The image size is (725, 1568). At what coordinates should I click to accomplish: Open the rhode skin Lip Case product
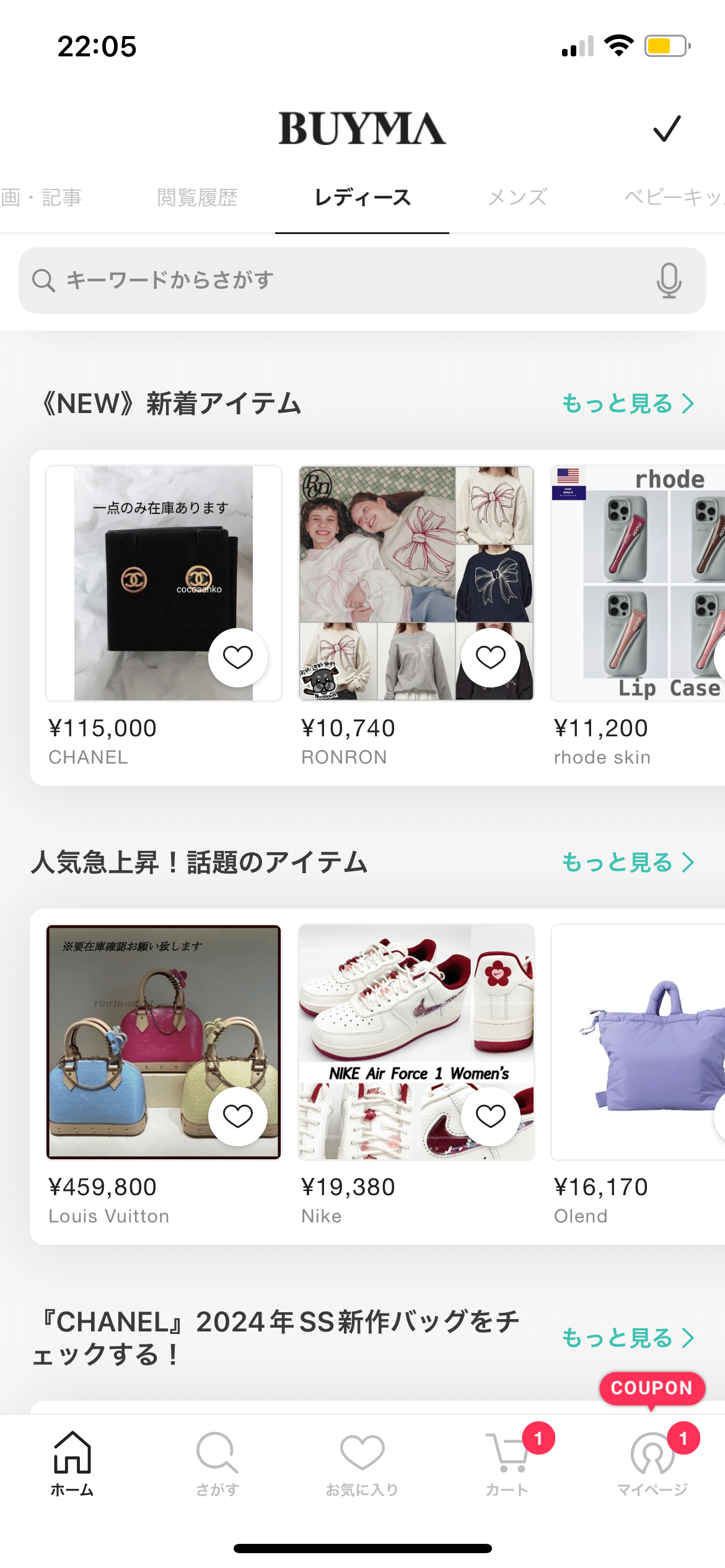638,583
